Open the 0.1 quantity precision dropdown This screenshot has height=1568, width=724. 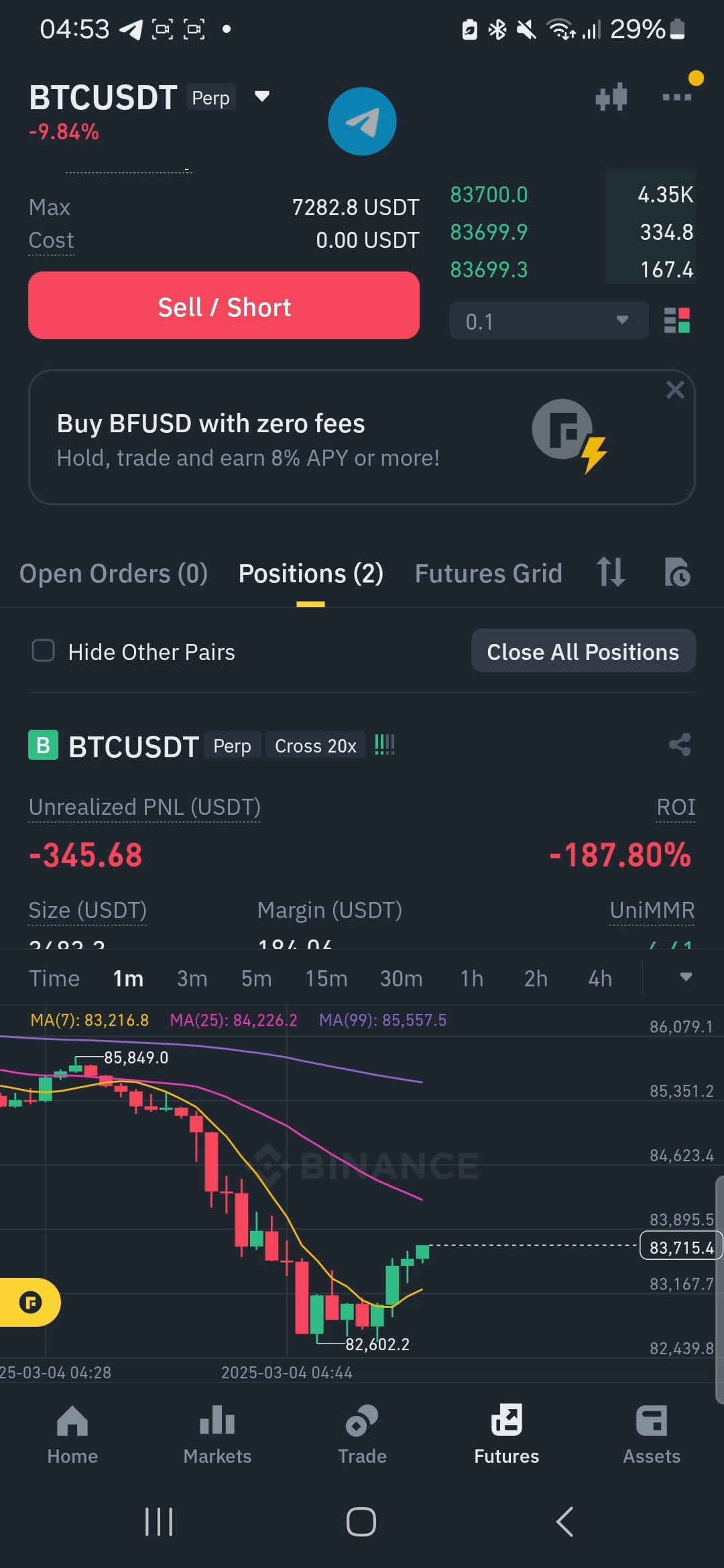pyautogui.click(x=548, y=320)
